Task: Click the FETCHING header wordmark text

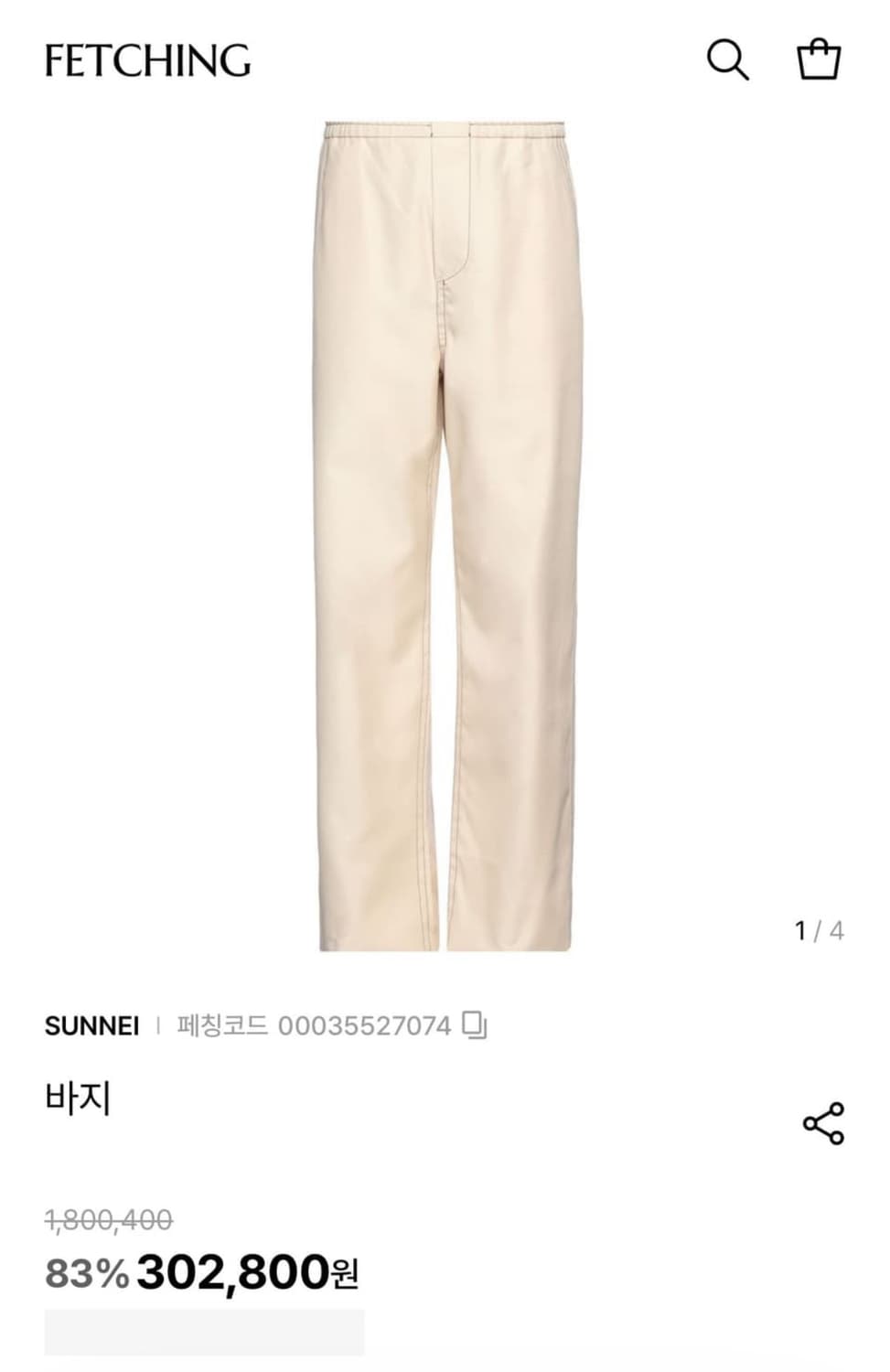Action: click(146, 60)
